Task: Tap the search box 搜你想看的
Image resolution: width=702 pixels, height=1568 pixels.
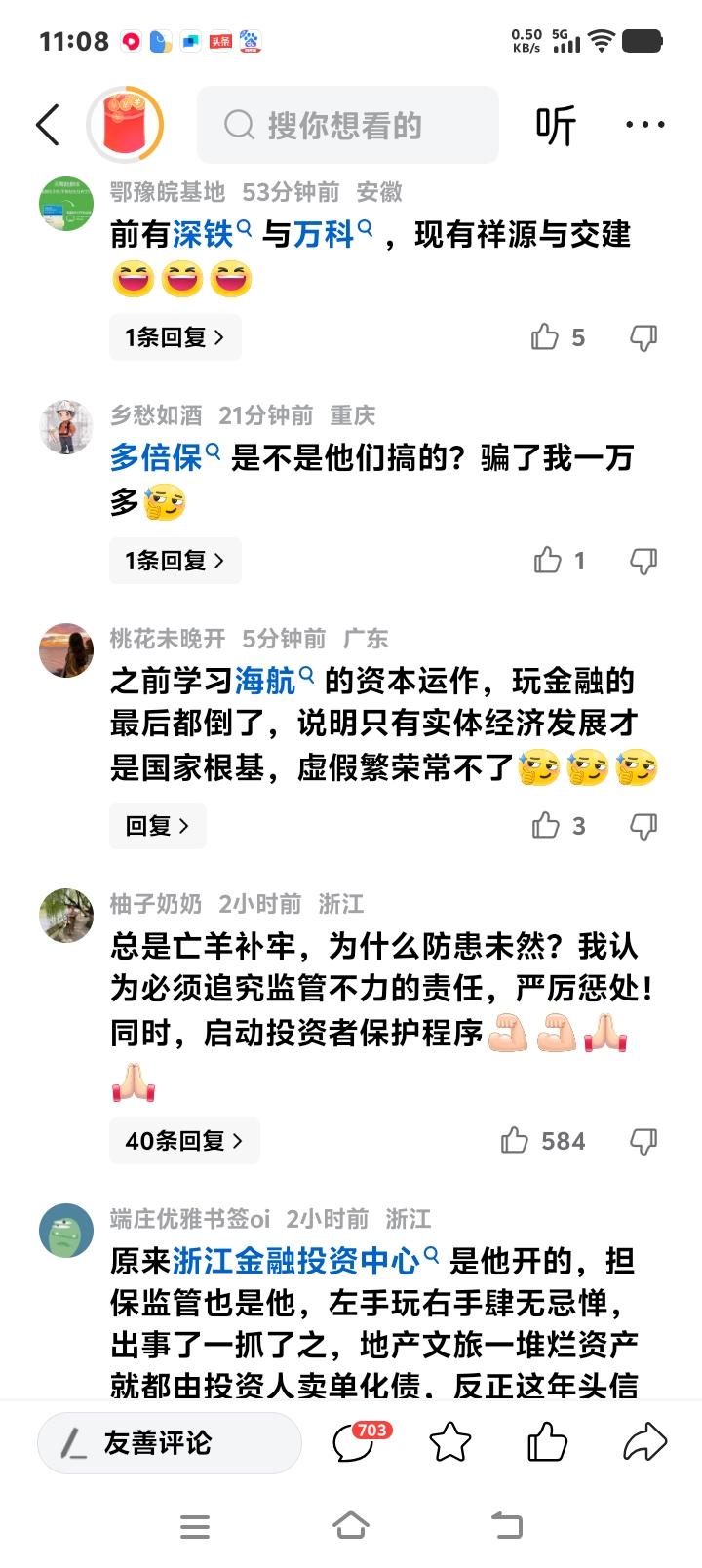Action: pos(347,125)
